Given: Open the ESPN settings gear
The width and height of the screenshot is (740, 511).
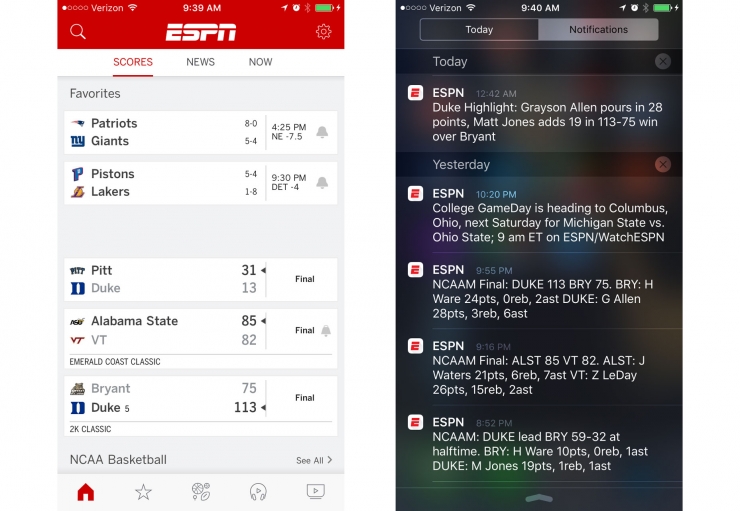Looking at the screenshot, I should [323, 32].
